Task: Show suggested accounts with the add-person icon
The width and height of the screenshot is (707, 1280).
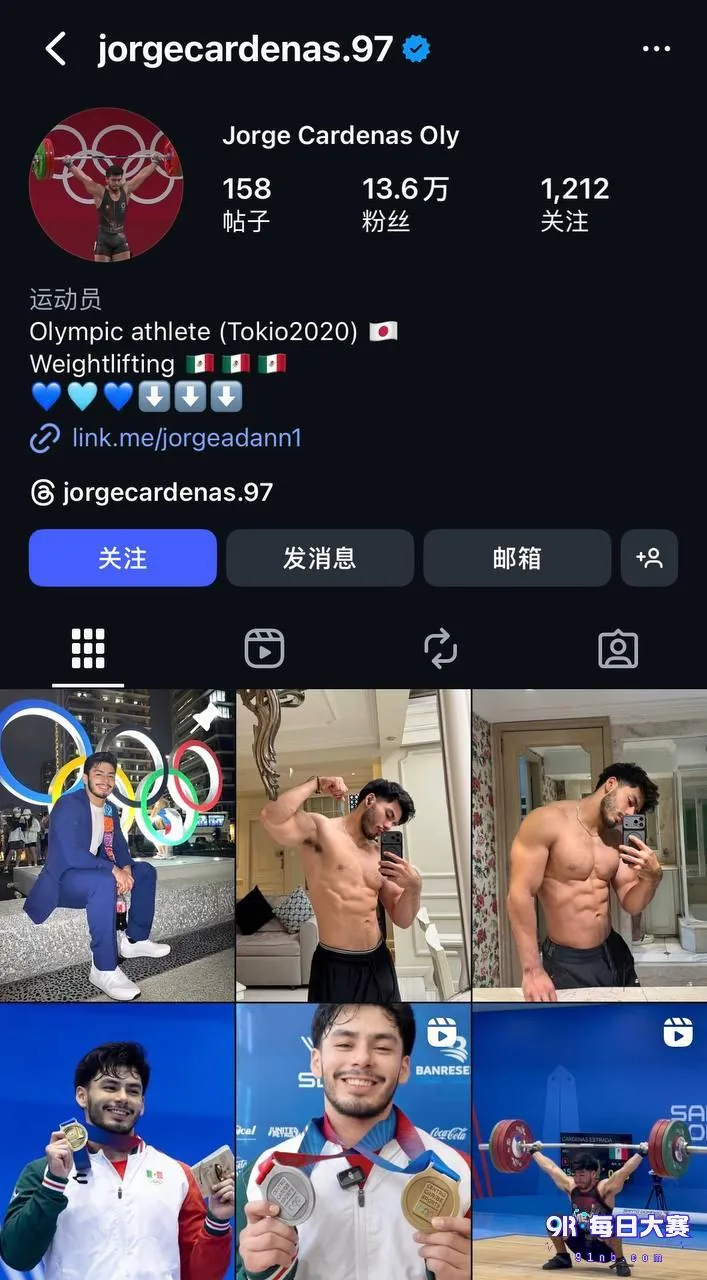Action: 649,558
